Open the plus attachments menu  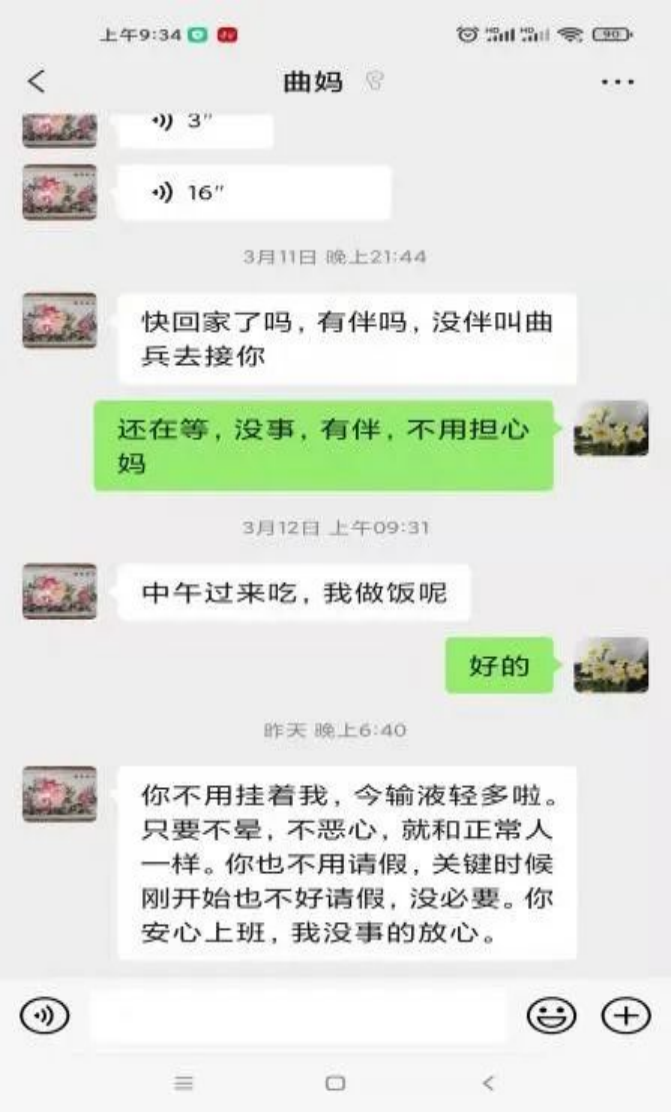625,1016
